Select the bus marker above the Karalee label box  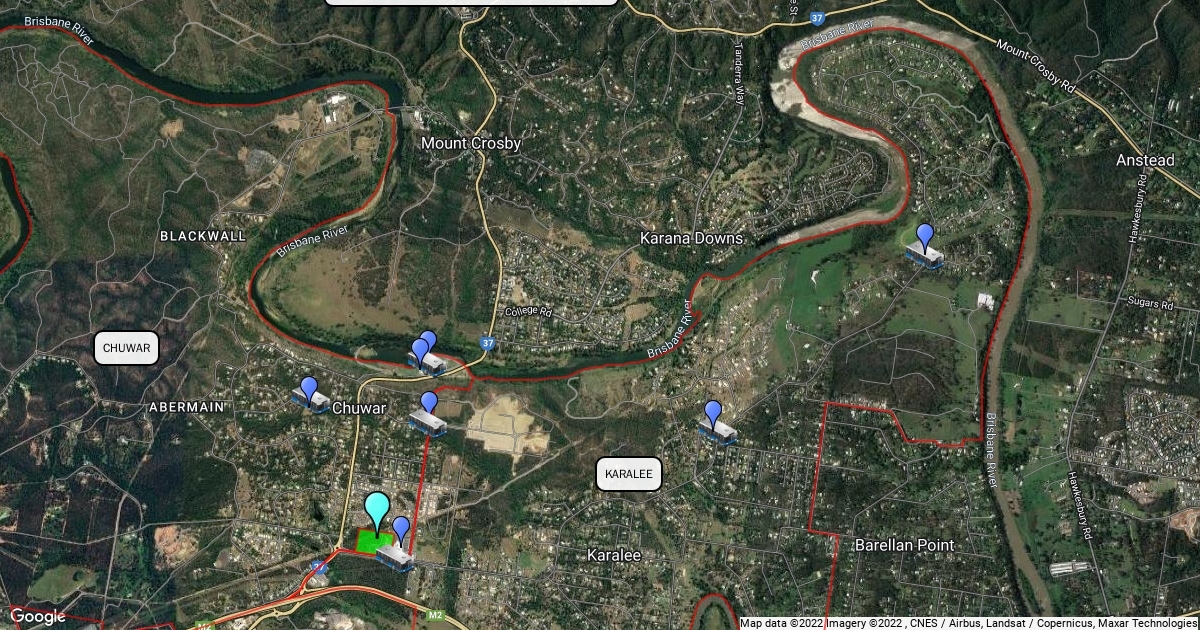tap(716, 426)
